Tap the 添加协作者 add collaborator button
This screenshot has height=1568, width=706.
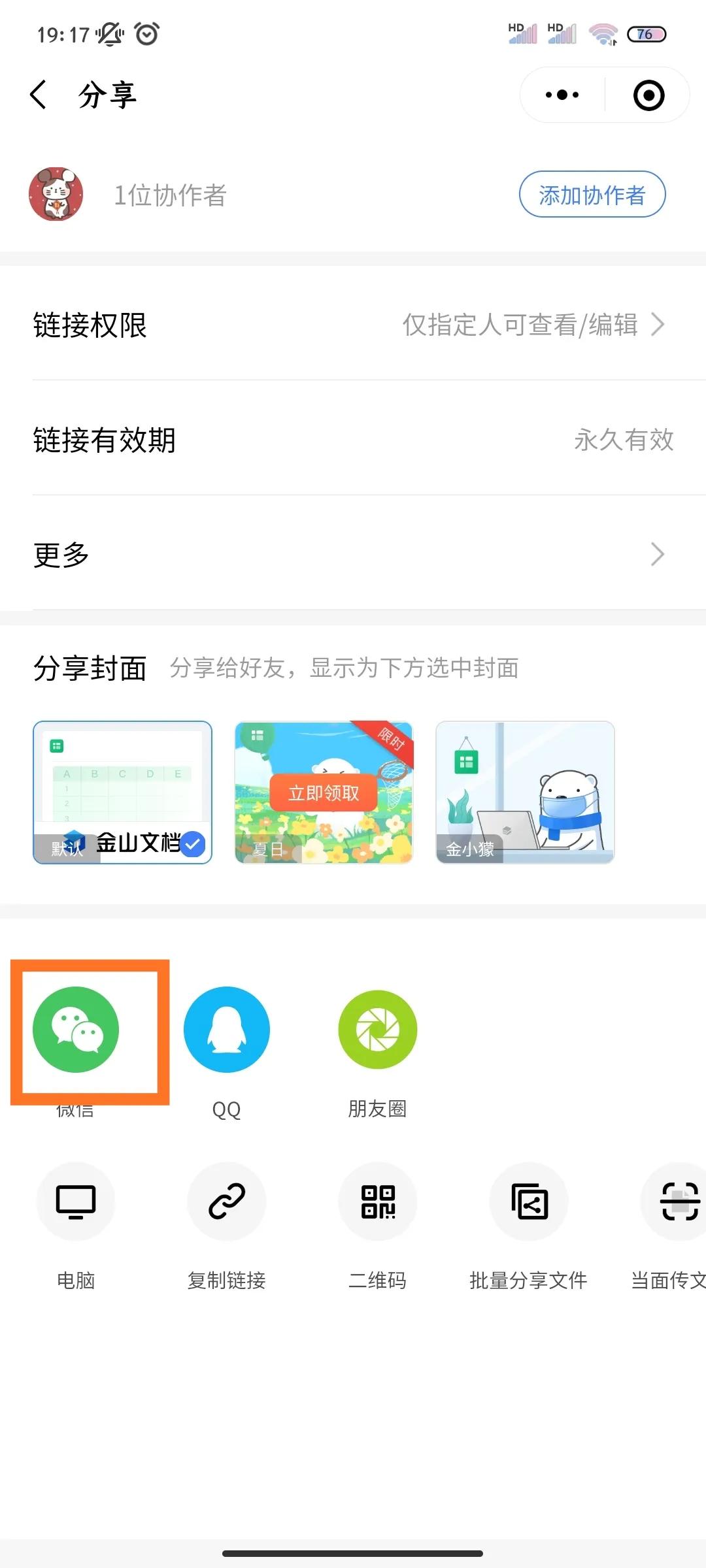pos(592,194)
